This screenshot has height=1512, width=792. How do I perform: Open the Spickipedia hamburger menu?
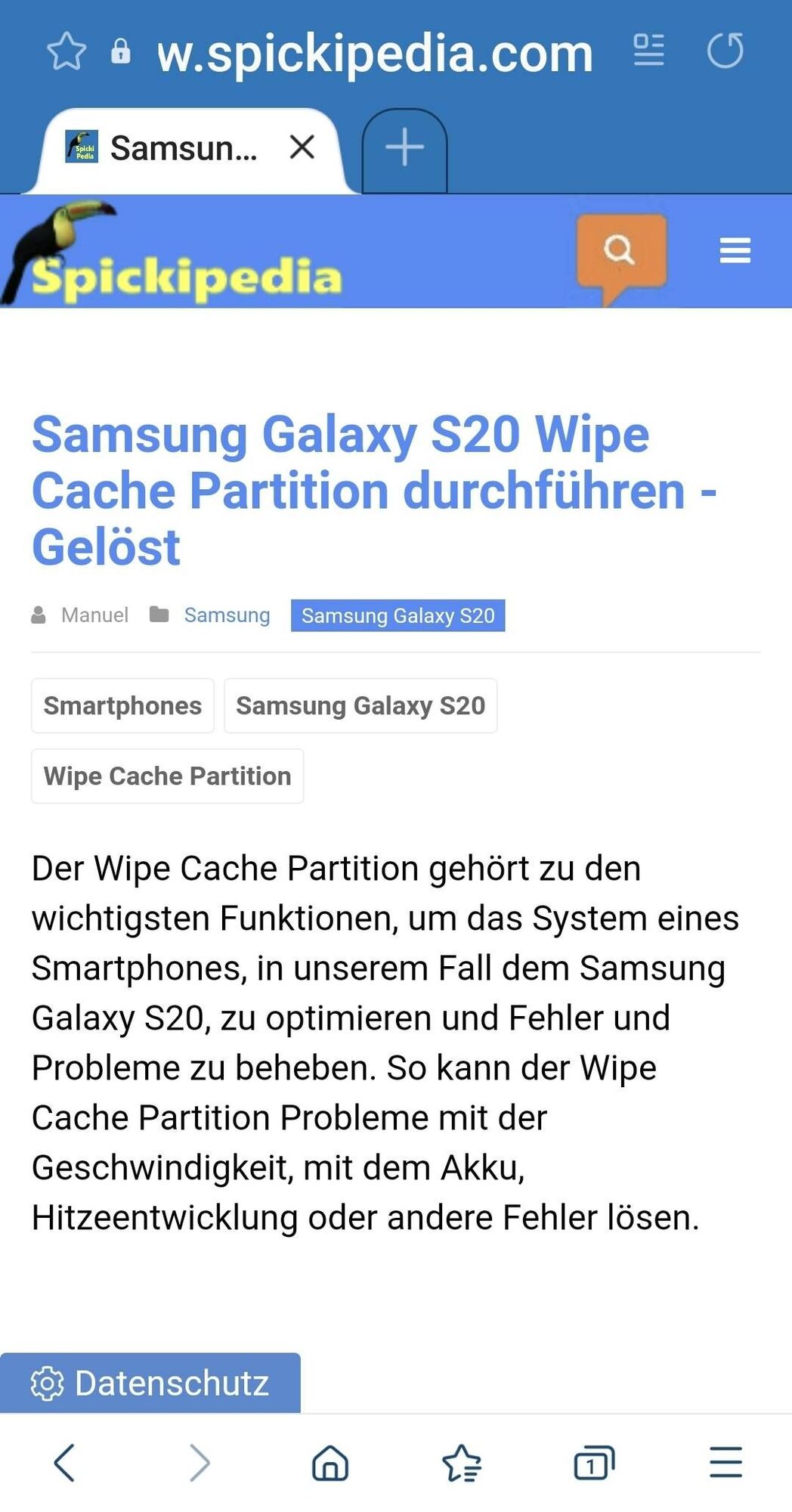[x=735, y=250]
